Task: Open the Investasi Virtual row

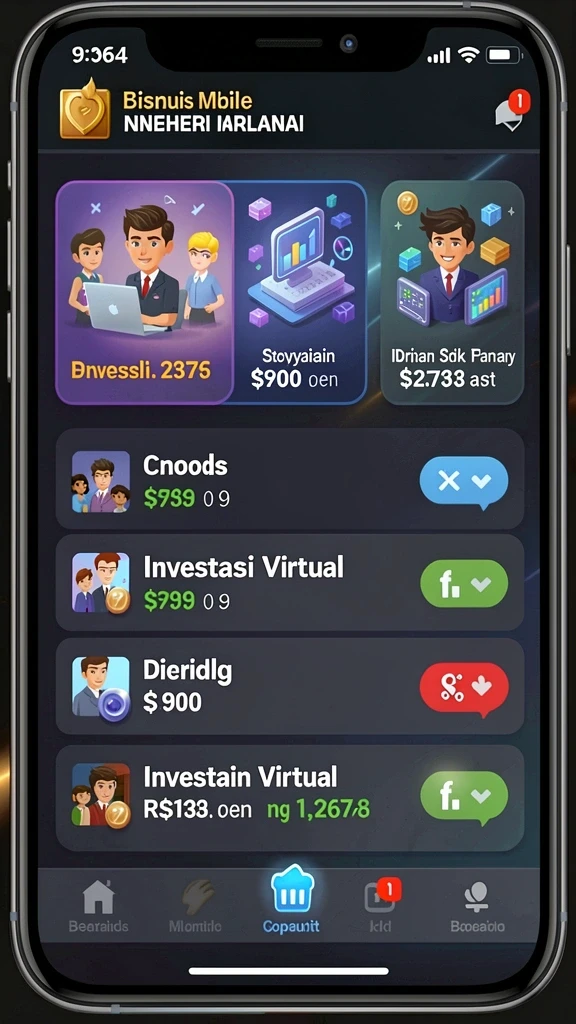Action: pos(290,583)
